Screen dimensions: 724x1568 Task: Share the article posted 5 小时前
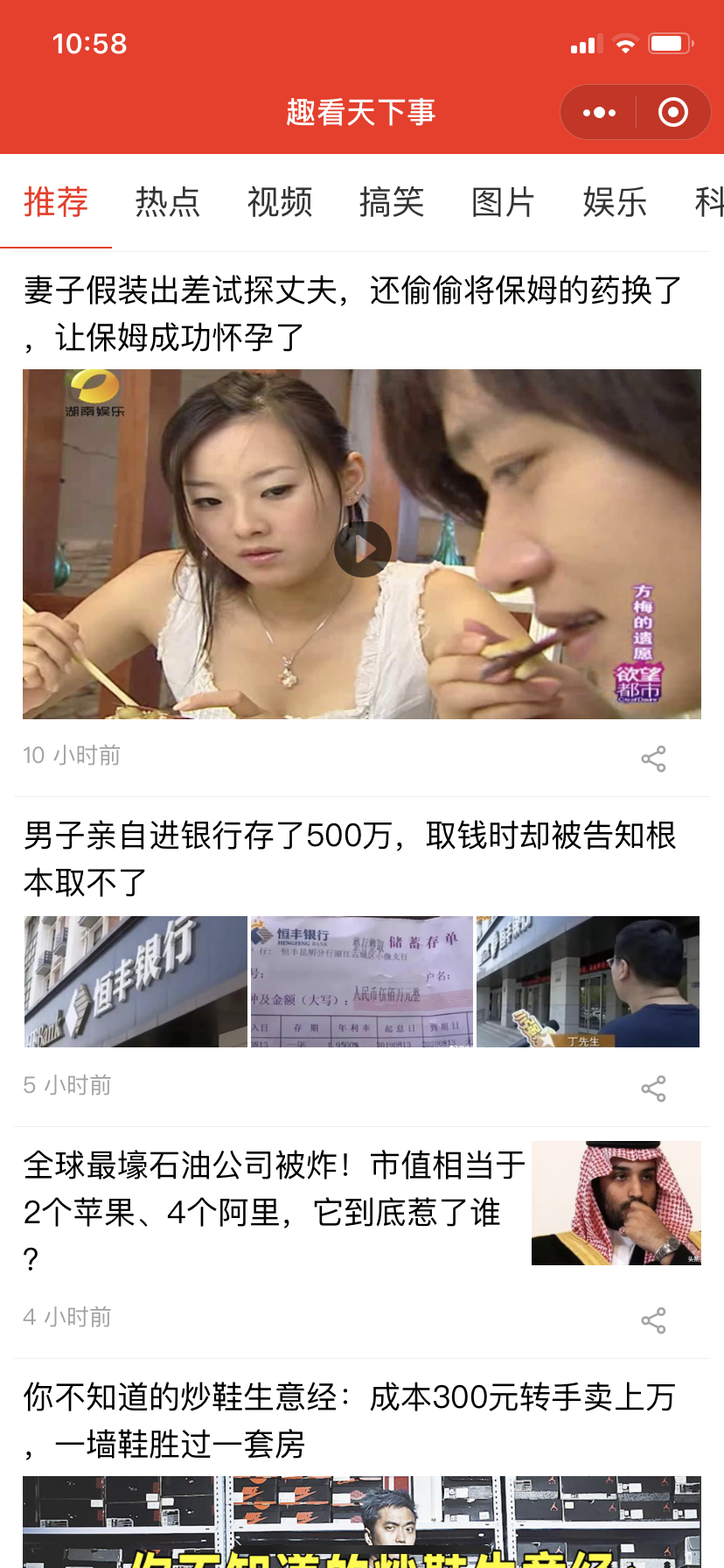(x=654, y=1088)
